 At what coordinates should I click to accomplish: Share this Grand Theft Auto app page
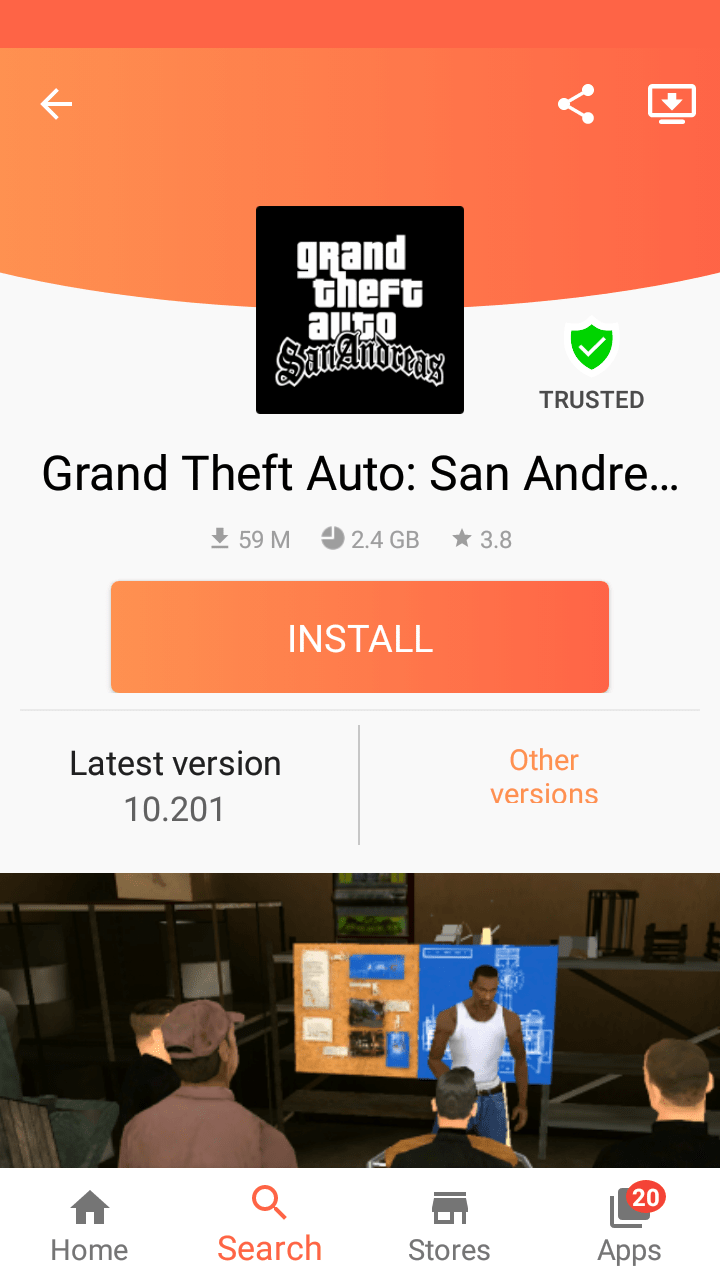[576, 104]
